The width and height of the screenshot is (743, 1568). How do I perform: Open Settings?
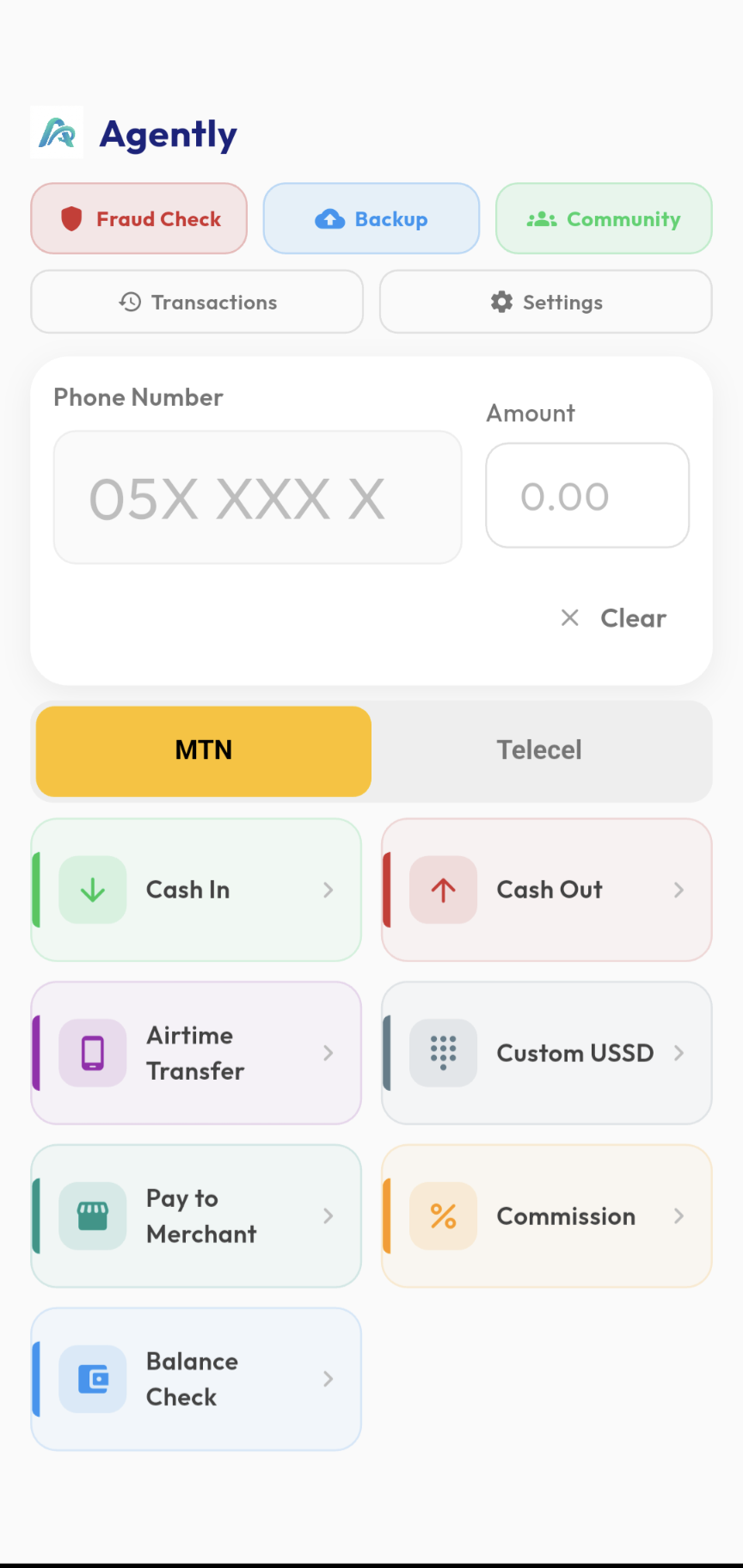point(546,302)
